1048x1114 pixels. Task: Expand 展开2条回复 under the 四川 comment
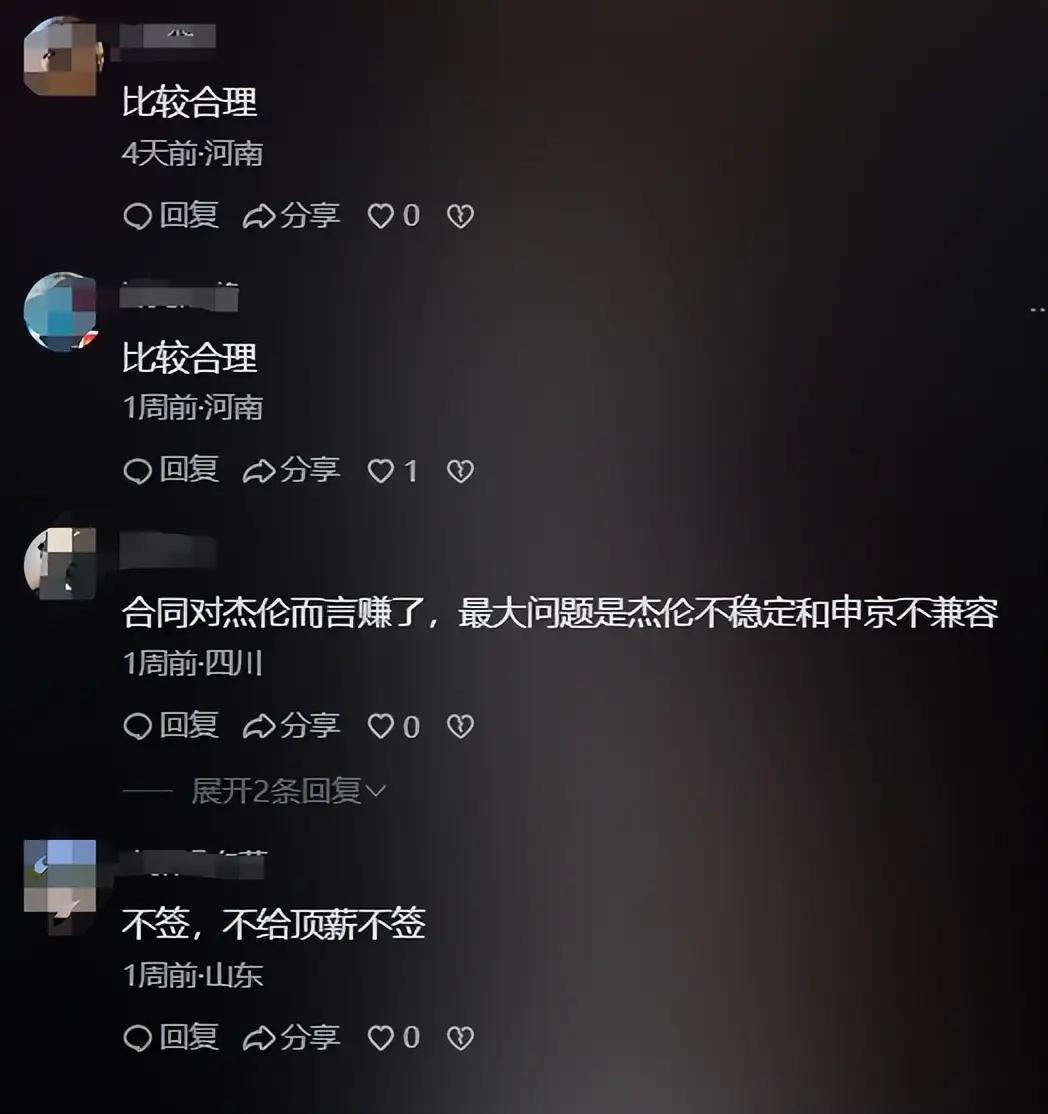pyautogui.click(x=288, y=792)
